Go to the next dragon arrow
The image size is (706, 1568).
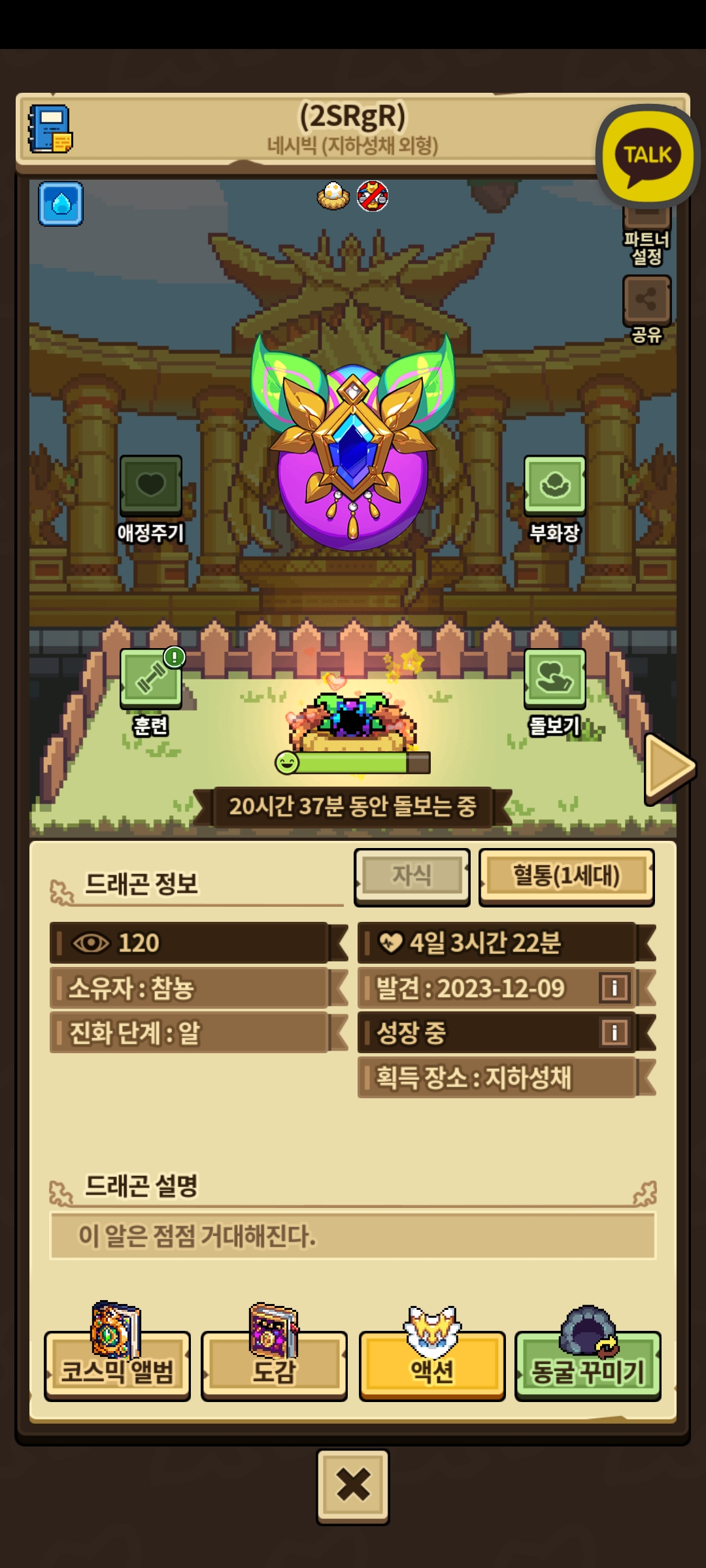point(669,768)
